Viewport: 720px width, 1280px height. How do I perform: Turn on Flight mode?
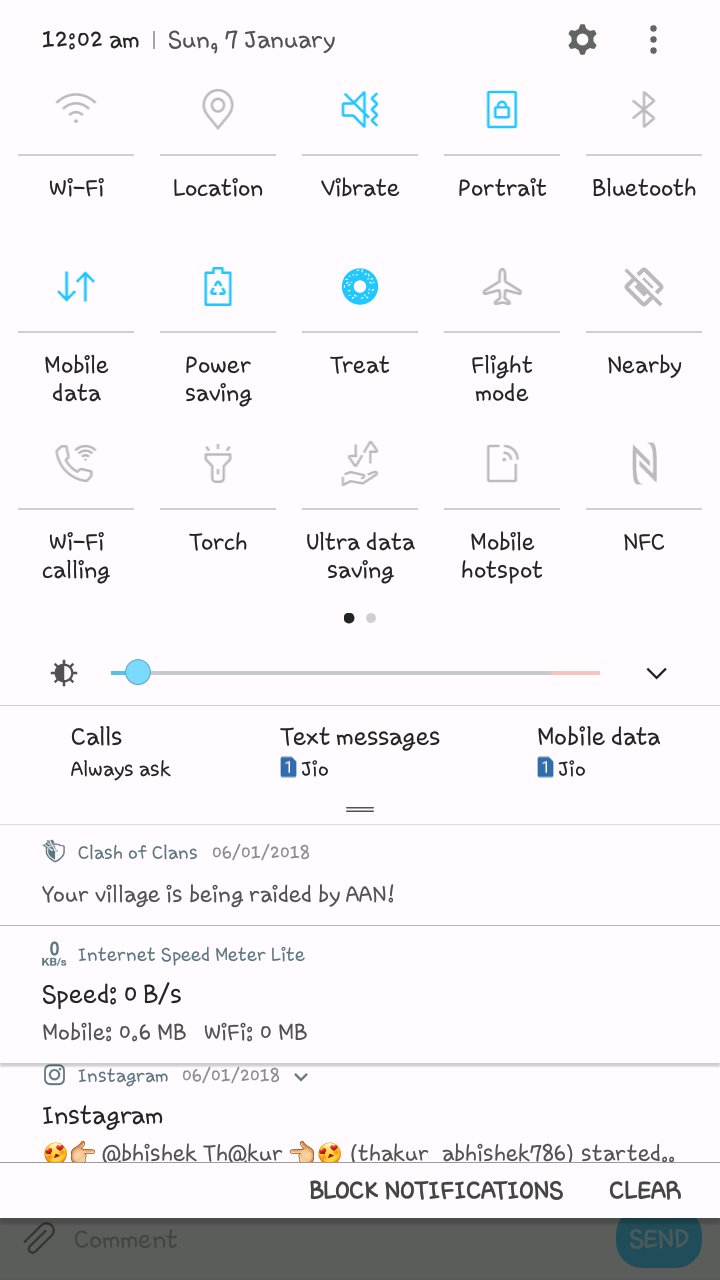(x=502, y=288)
